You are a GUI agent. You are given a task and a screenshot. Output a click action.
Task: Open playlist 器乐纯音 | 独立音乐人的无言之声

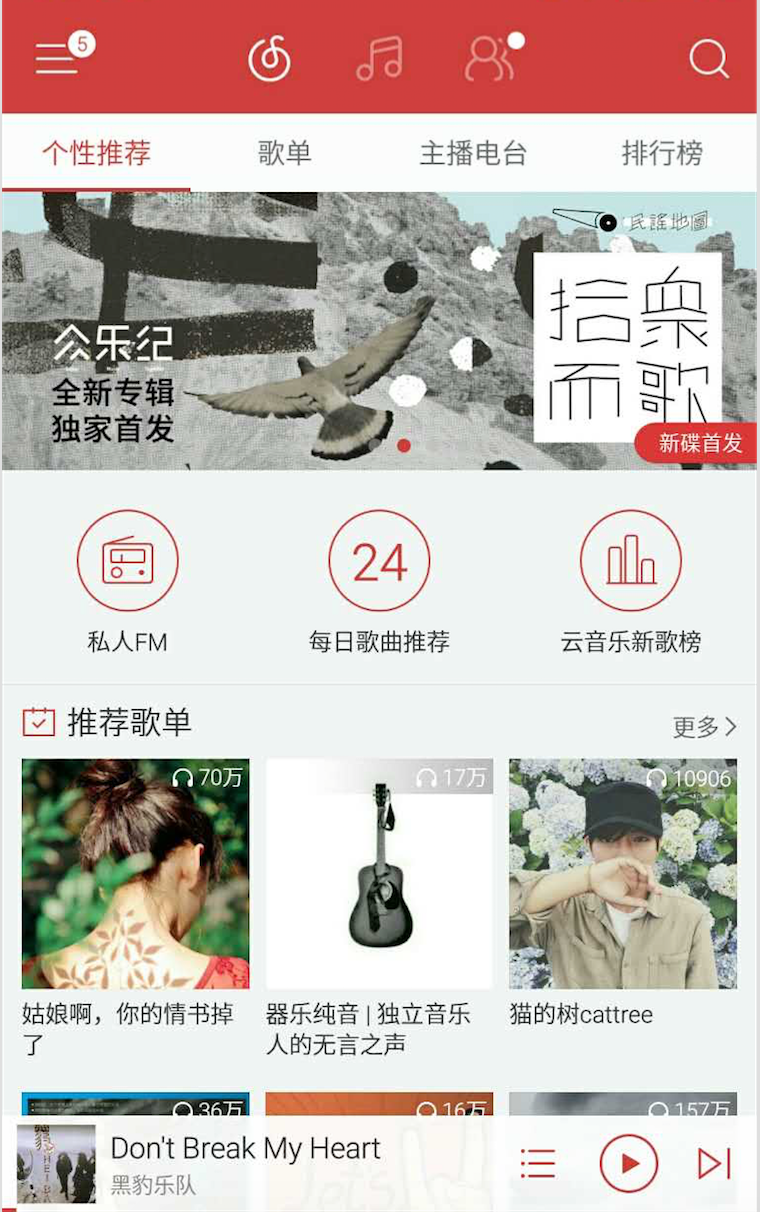pyautogui.click(x=379, y=874)
